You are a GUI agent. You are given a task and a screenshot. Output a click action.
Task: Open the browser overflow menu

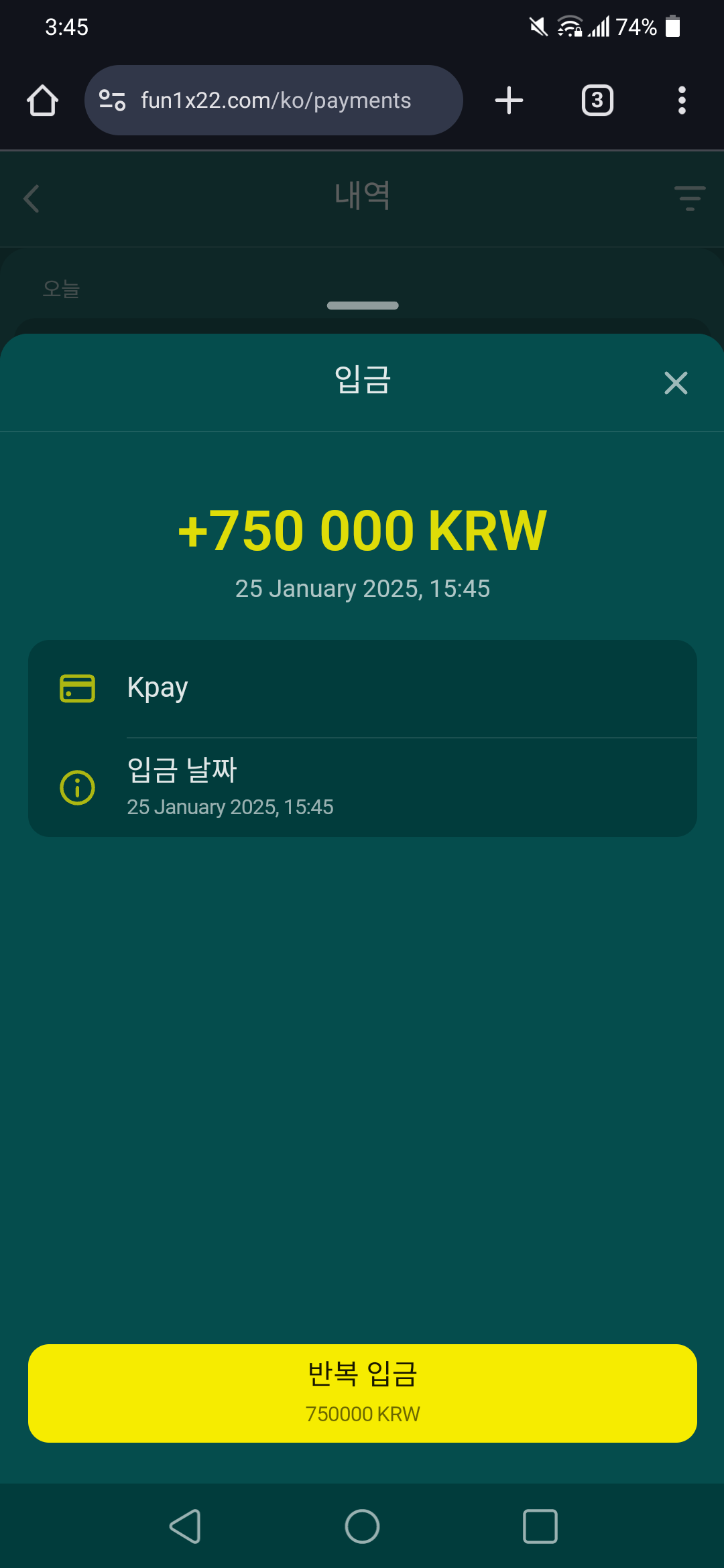(x=682, y=101)
